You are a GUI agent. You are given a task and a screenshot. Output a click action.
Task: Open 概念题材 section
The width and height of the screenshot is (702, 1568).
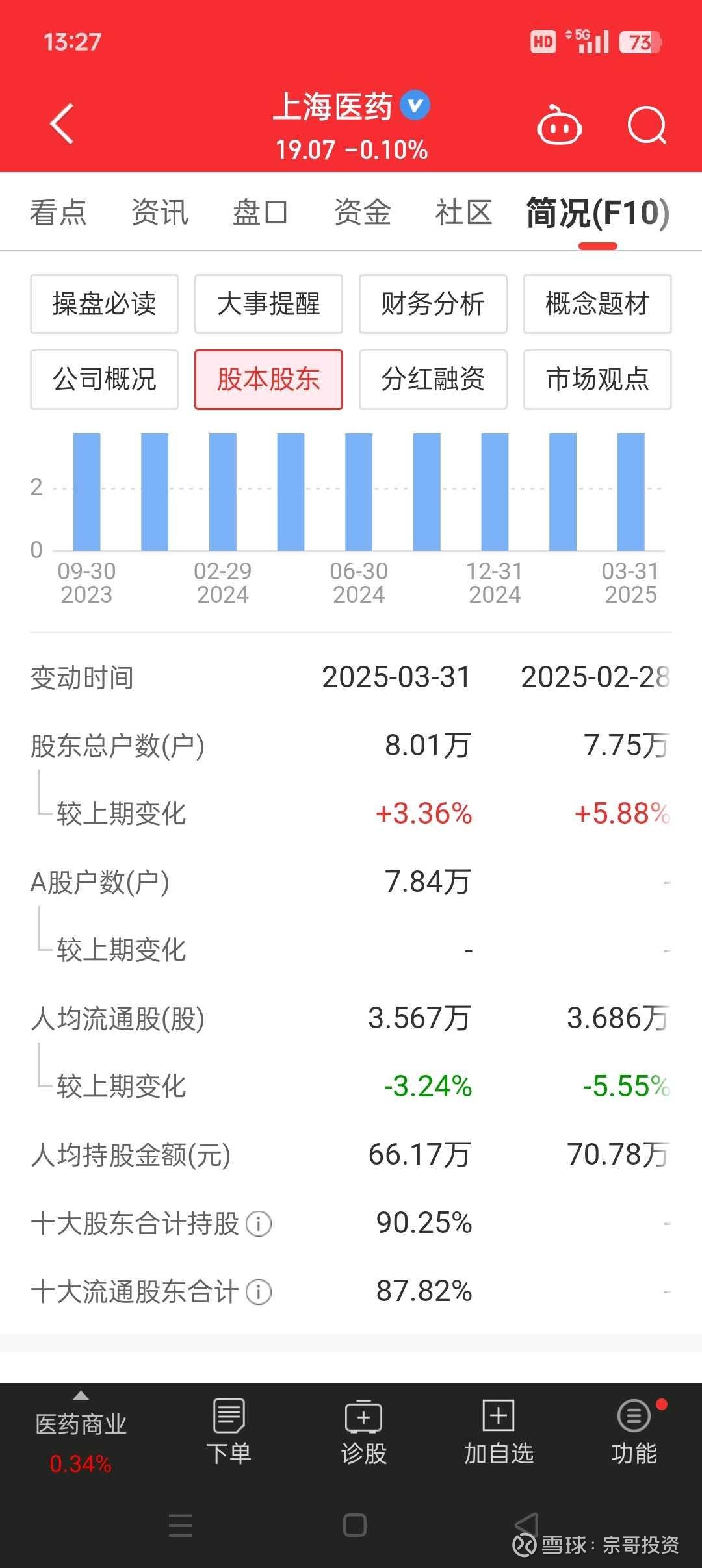(597, 304)
